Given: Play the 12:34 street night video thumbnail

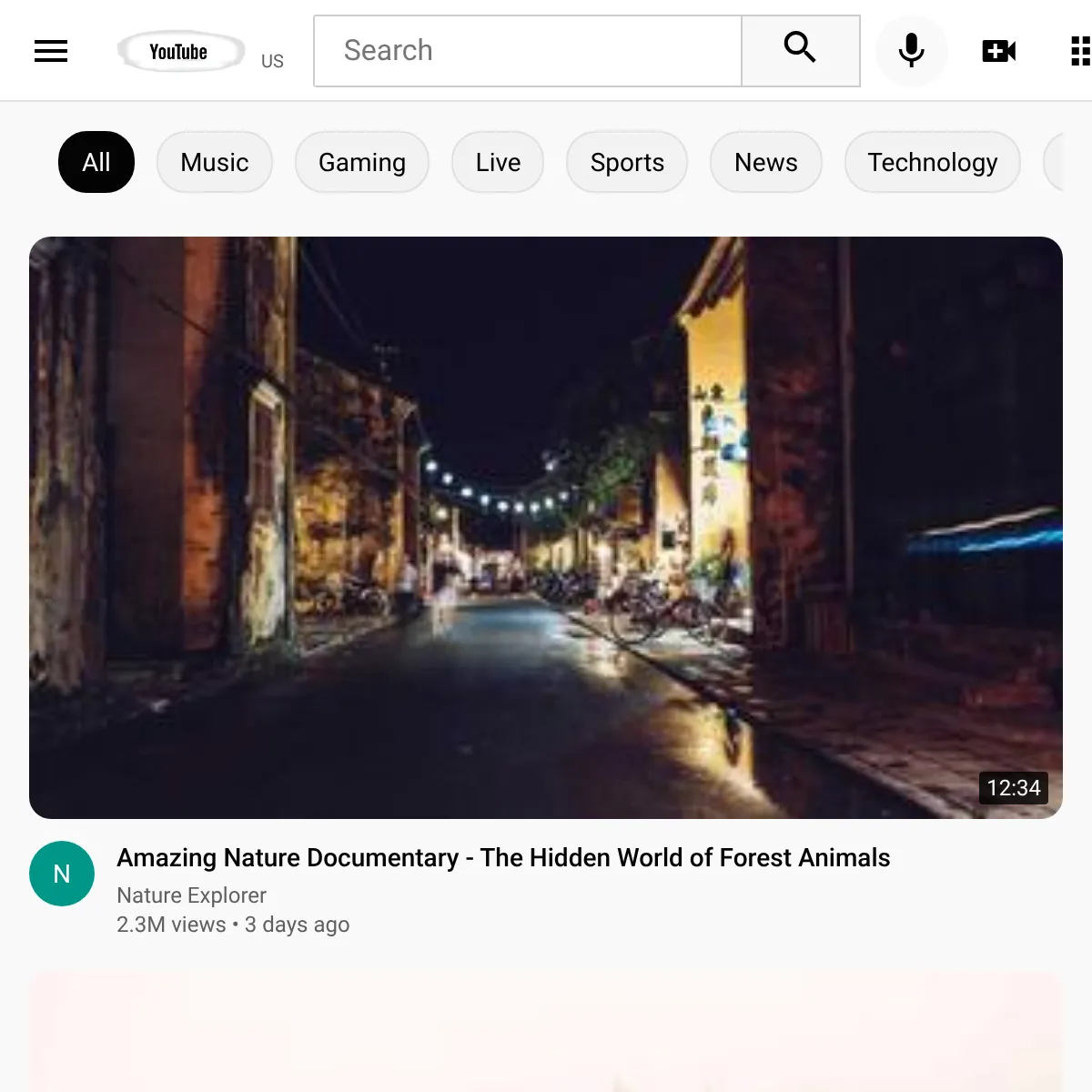Looking at the screenshot, I should (546, 528).
